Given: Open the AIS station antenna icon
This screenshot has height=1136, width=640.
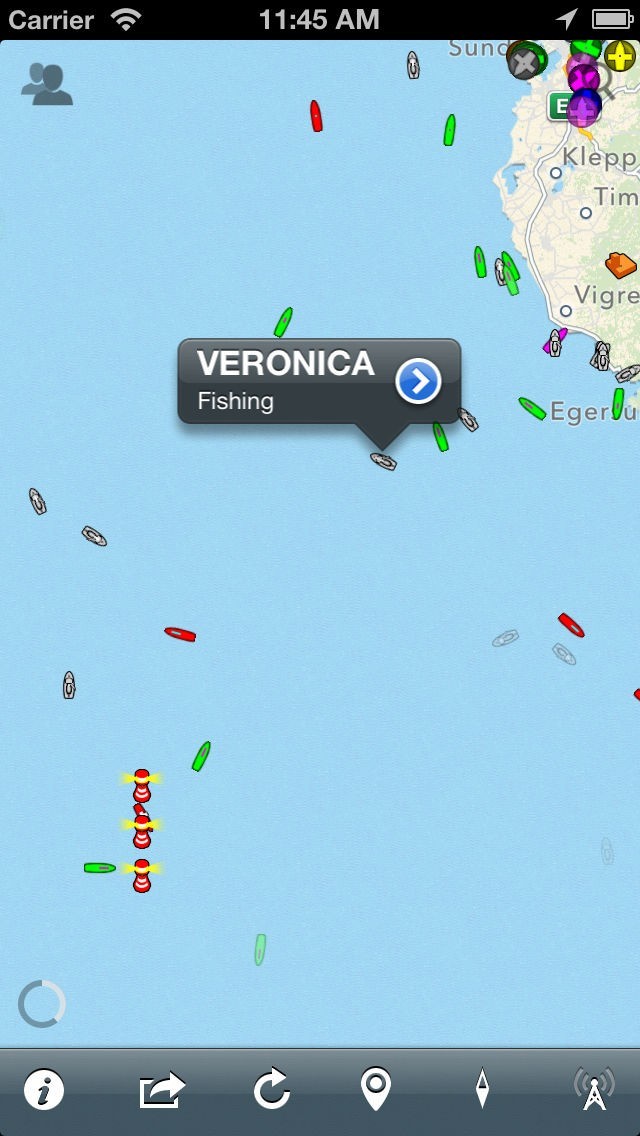Looking at the screenshot, I should point(594,1089).
